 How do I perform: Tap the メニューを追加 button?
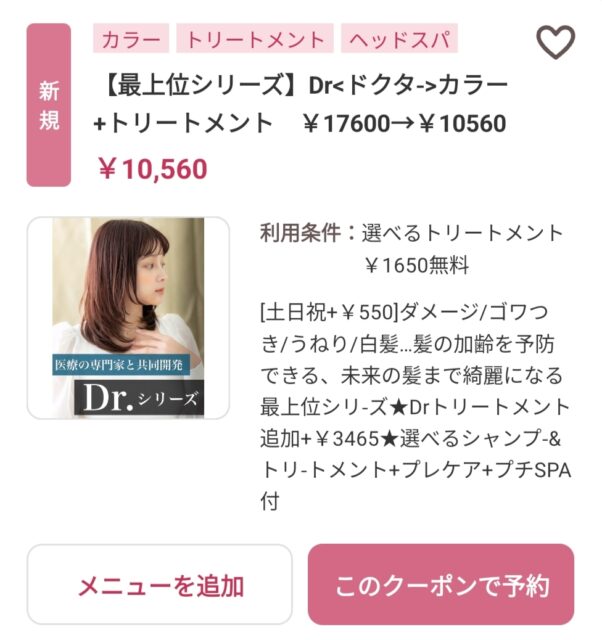tap(160, 585)
